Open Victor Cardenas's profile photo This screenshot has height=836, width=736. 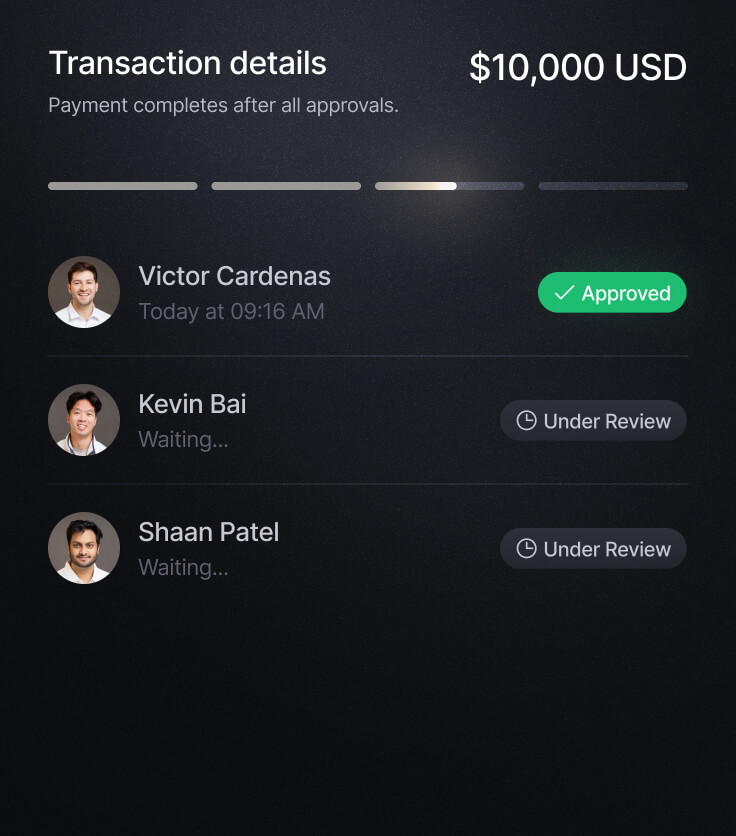(x=84, y=292)
